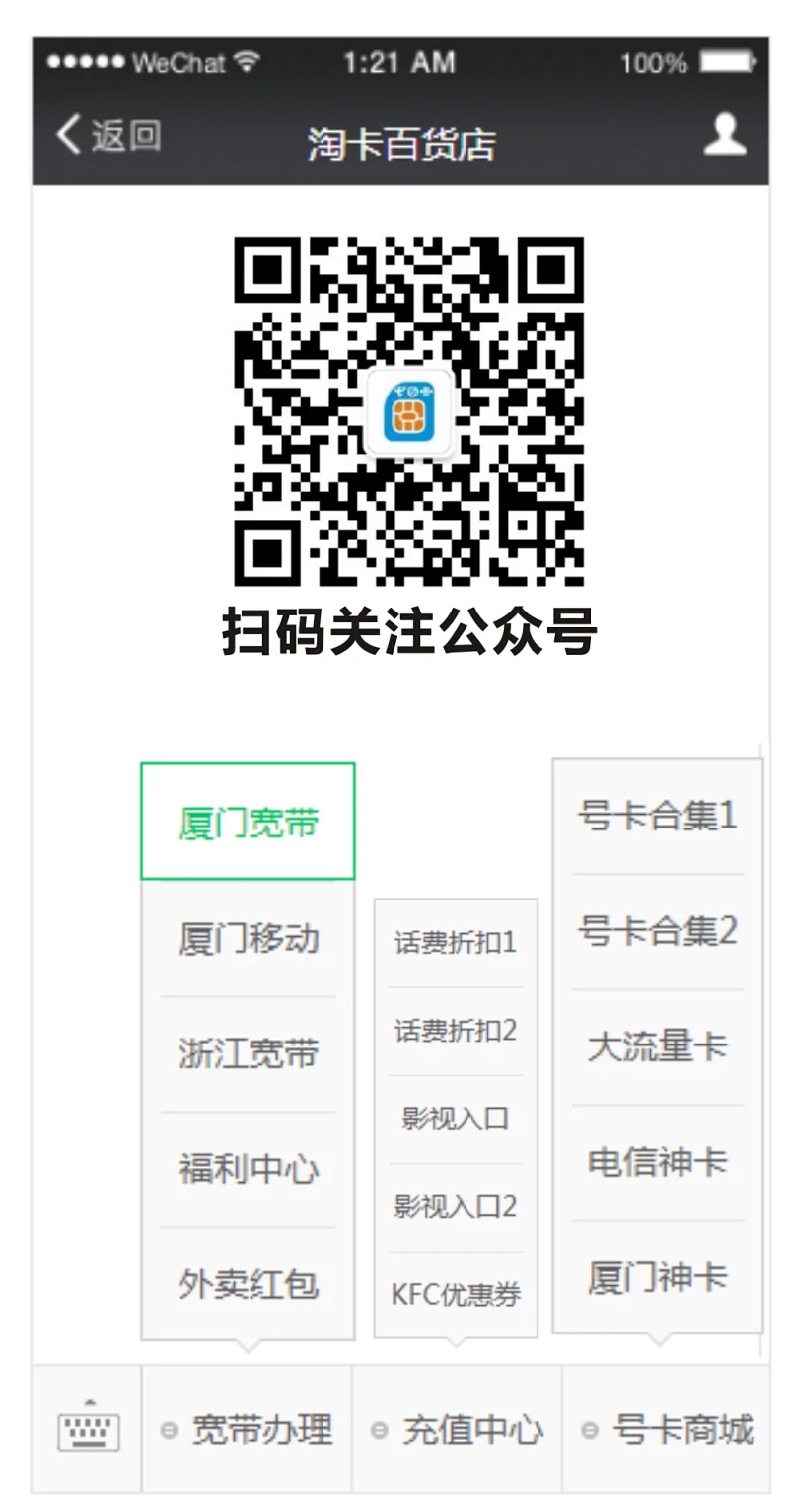
Task: Open 厦门神卡
Action: (x=658, y=1277)
